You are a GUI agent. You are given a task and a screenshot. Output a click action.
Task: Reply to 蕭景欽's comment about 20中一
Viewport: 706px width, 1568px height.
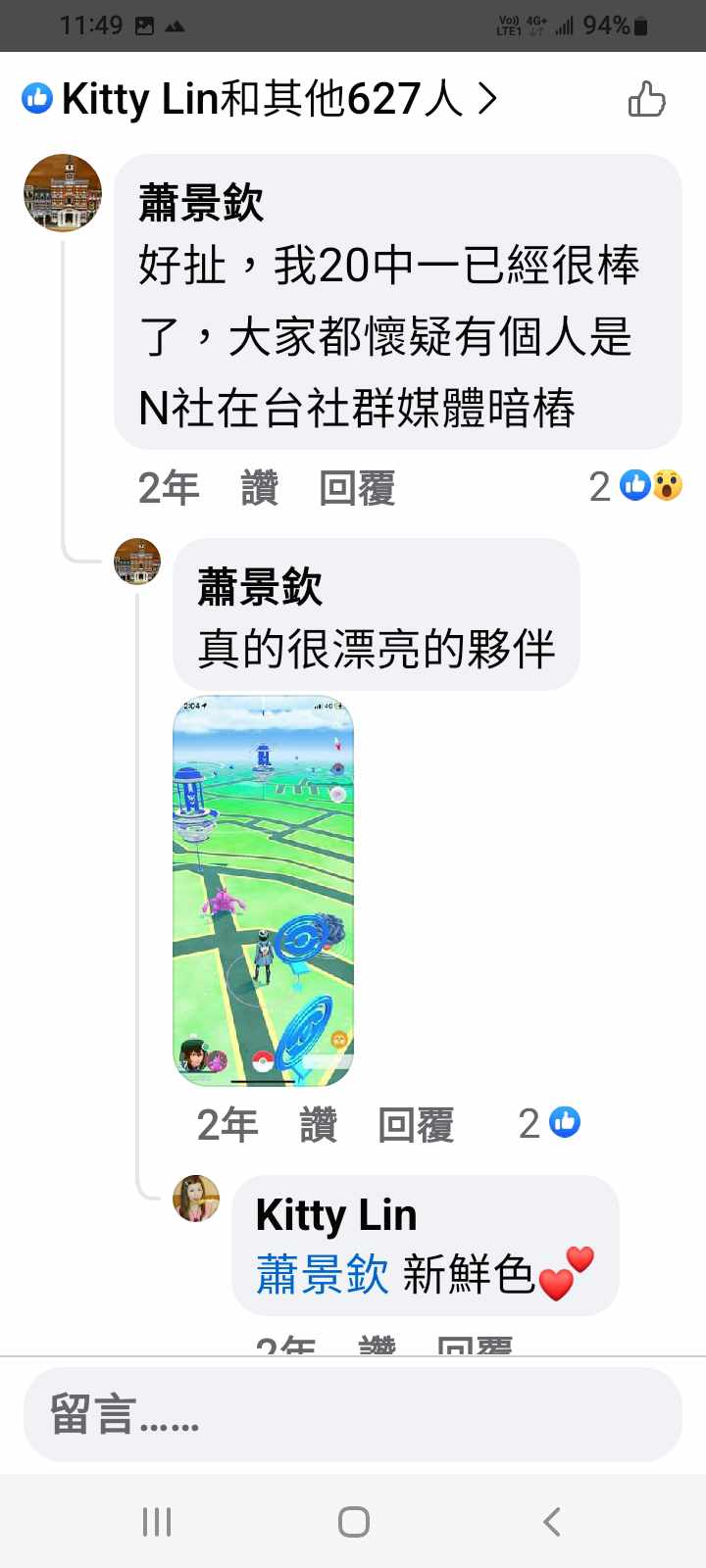point(357,488)
